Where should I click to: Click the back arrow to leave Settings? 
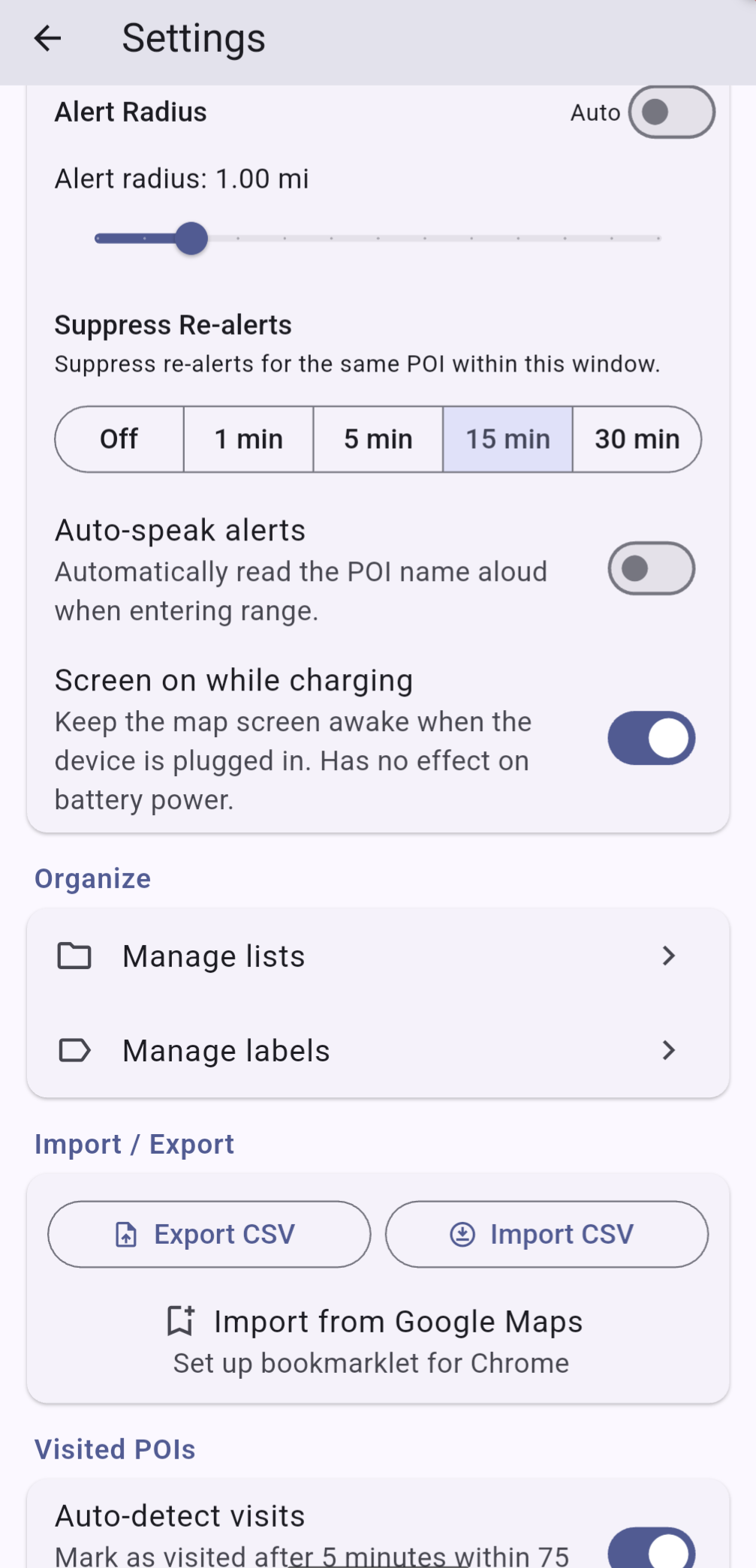click(47, 38)
